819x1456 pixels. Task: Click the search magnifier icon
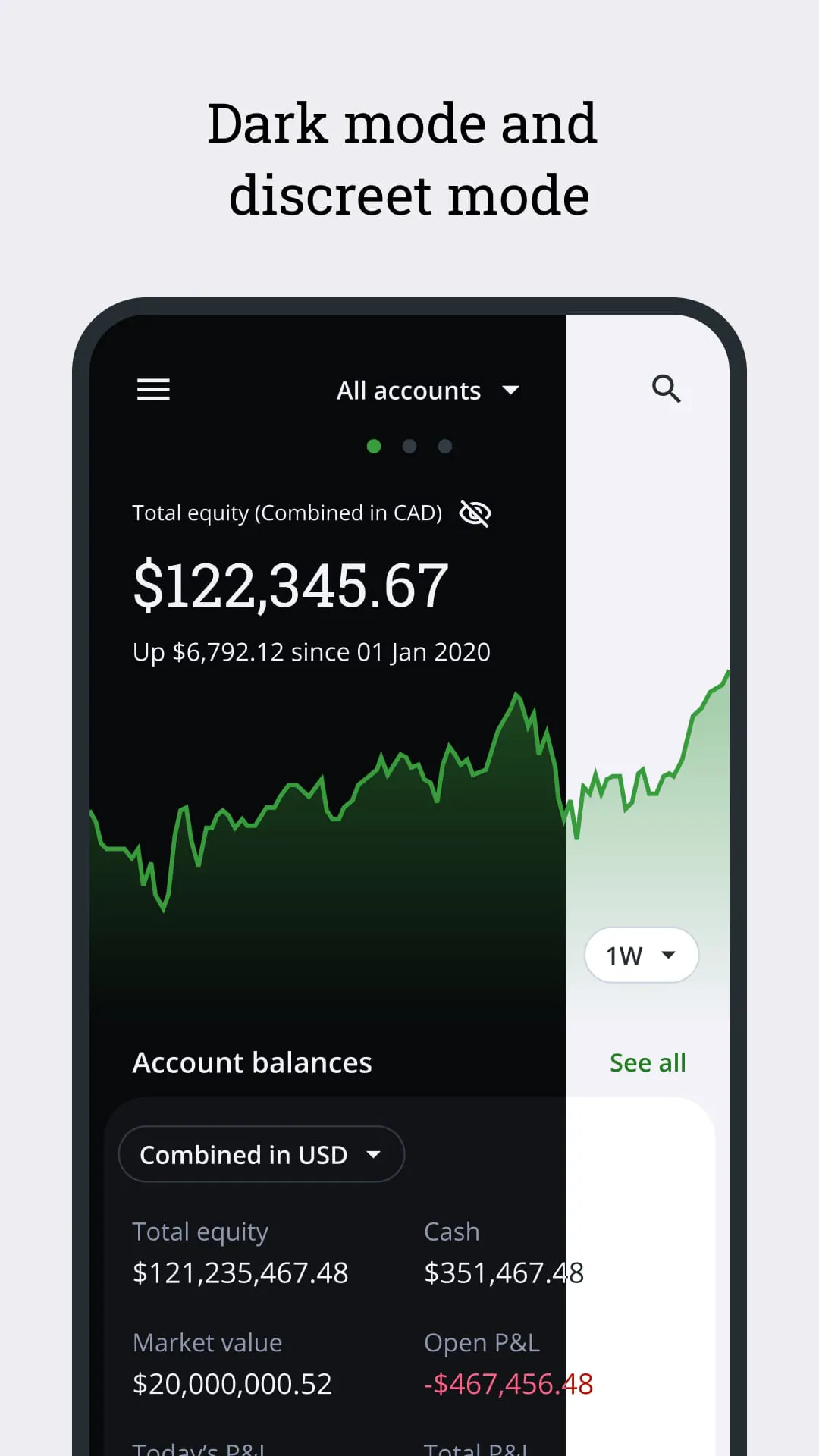[665, 390]
